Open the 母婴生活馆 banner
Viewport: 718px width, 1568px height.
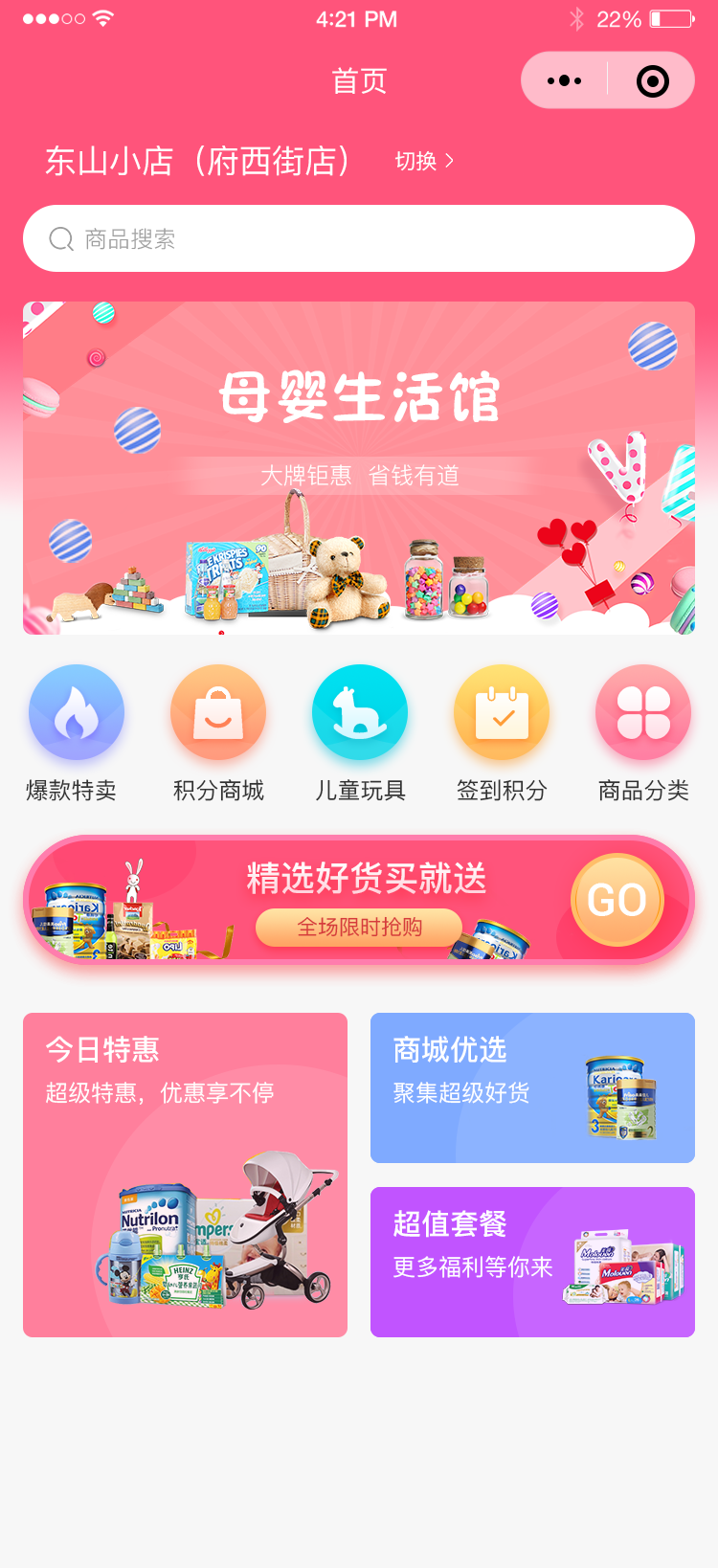coord(359,467)
